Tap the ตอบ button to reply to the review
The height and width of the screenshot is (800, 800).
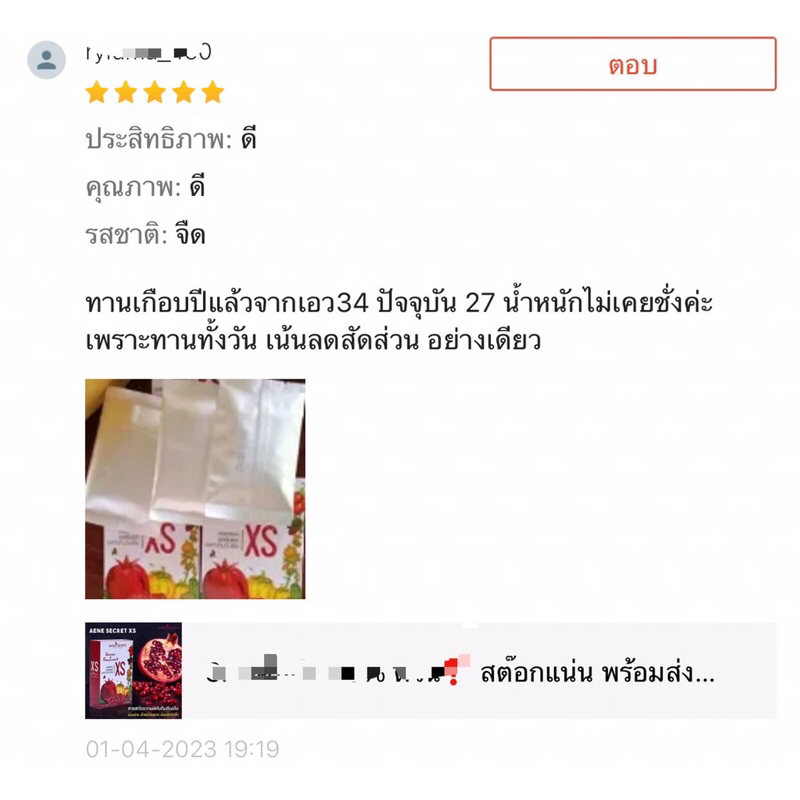632,65
